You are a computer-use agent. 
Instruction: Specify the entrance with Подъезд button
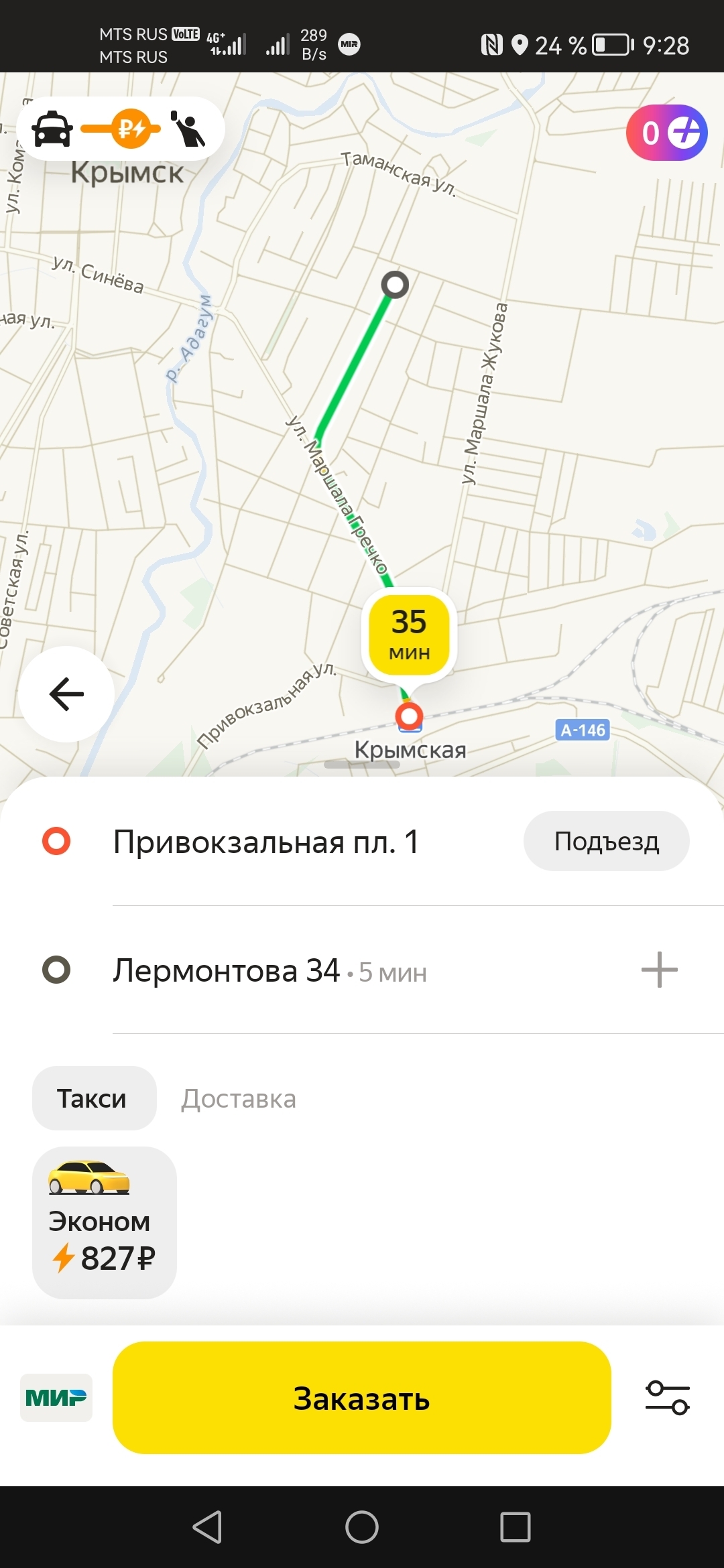click(x=606, y=841)
